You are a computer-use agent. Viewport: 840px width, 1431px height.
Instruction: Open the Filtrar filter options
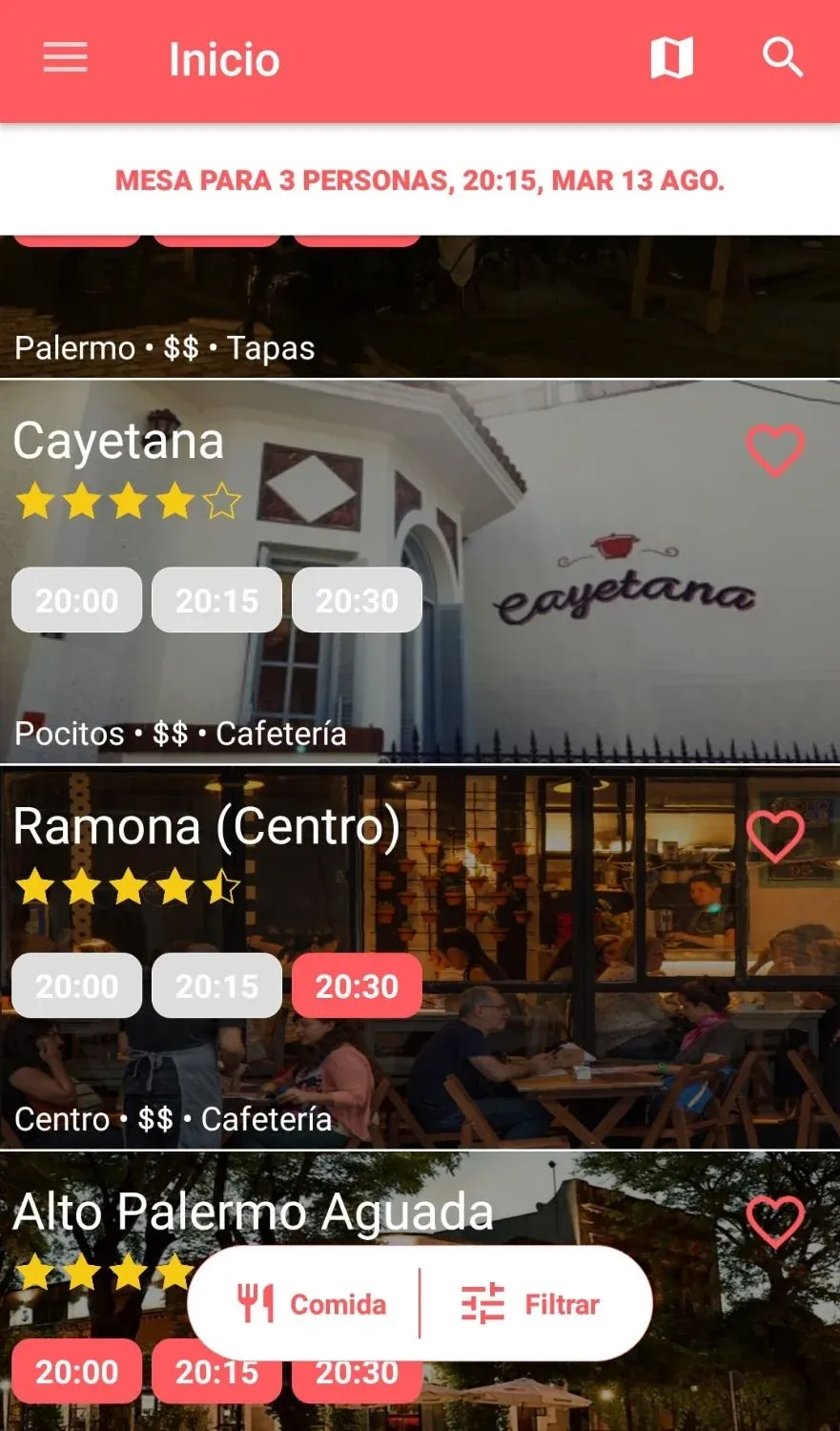[530, 1303]
